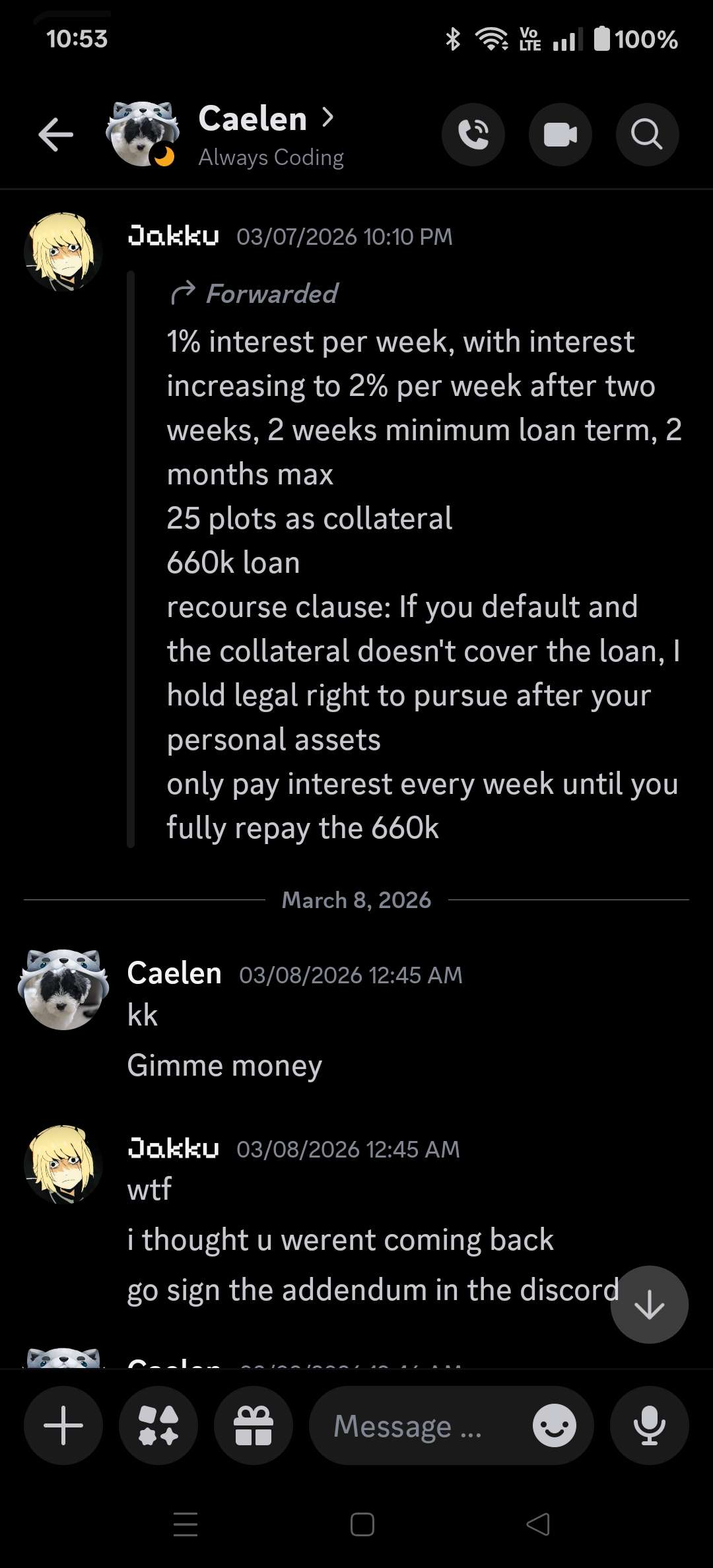Open the plus attachment menu
713x1568 pixels.
tap(63, 1425)
